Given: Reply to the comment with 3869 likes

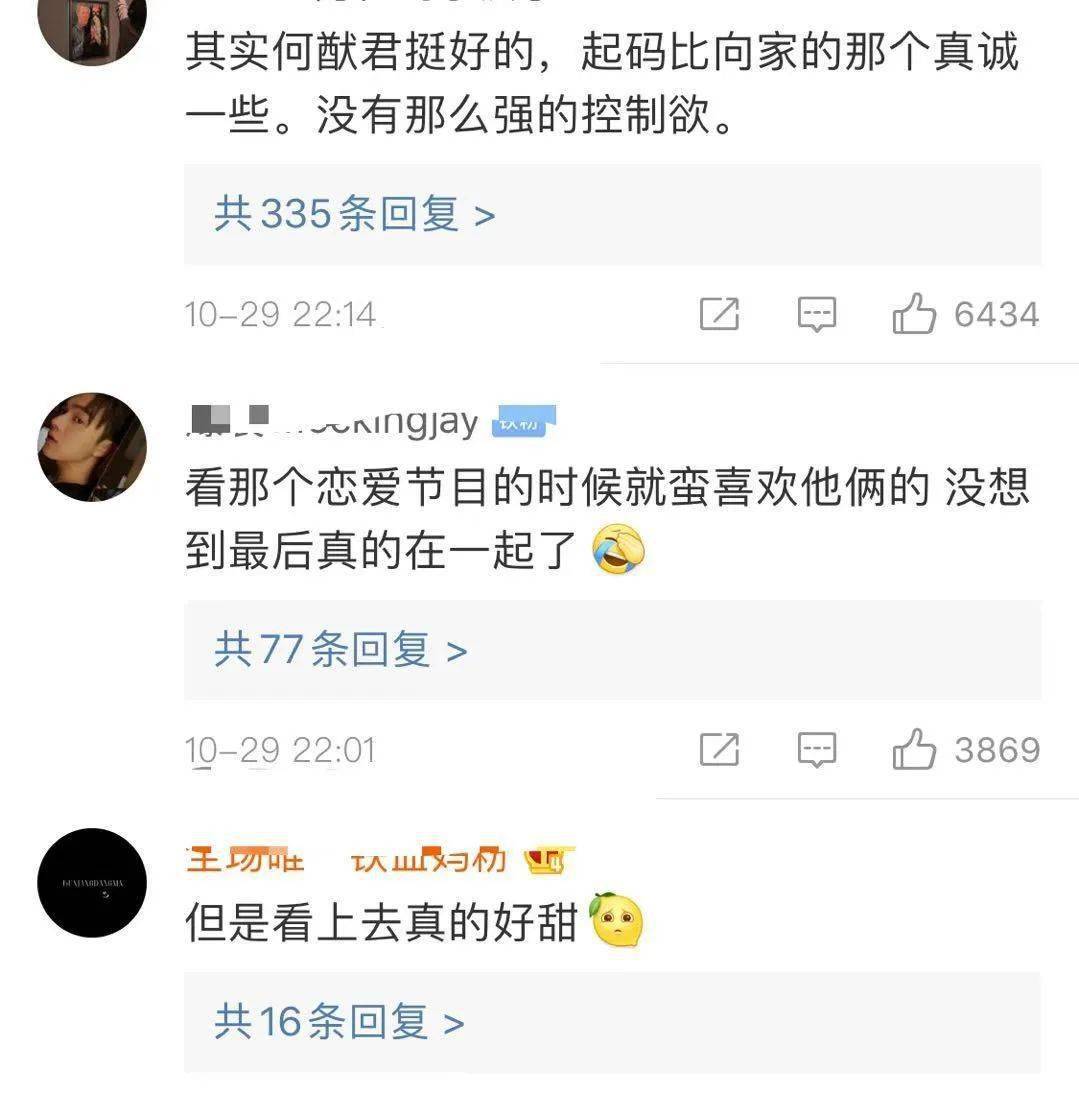Looking at the screenshot, I should click(x=816, y=750).
